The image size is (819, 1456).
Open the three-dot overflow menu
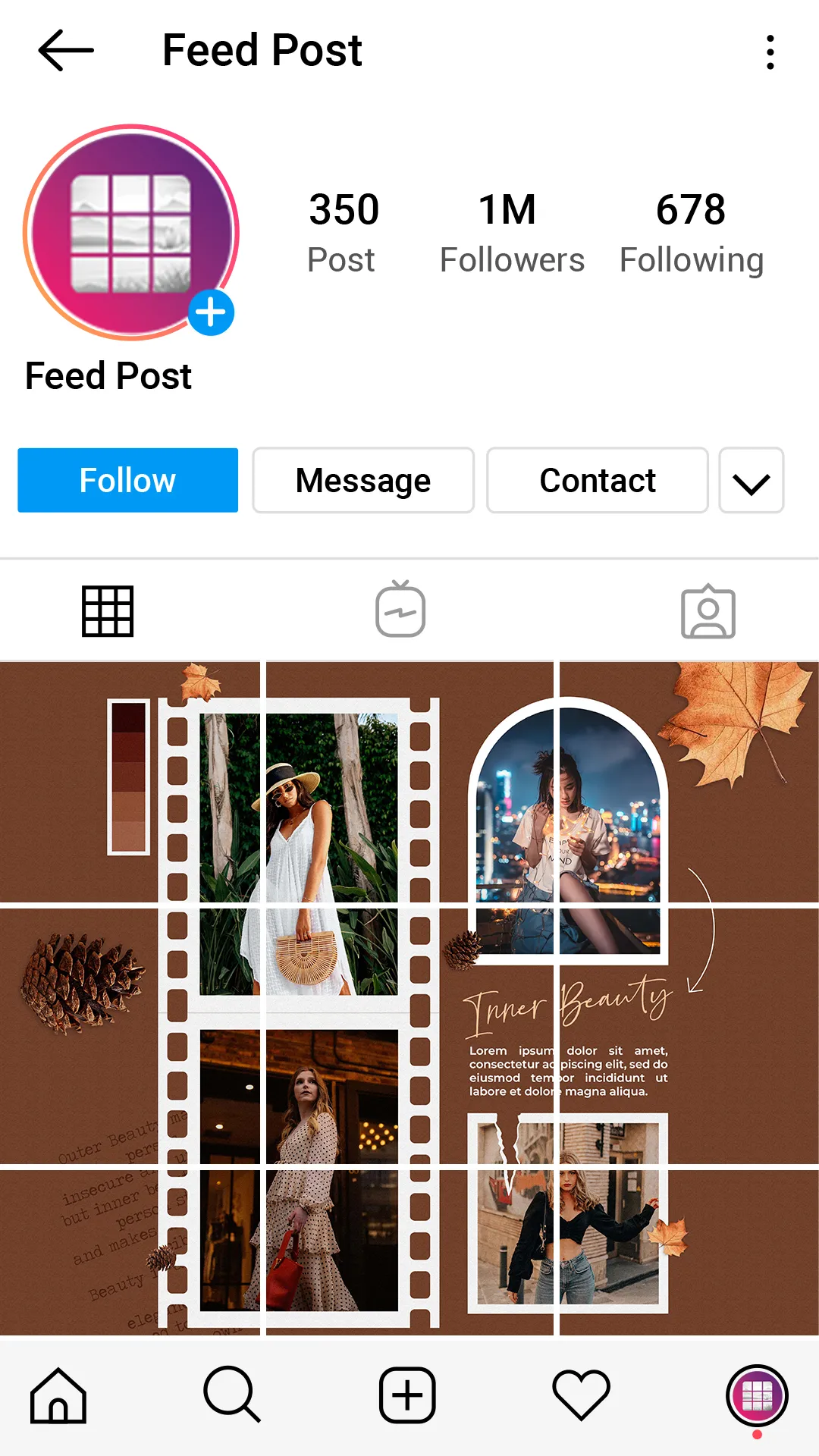(770, 52)
